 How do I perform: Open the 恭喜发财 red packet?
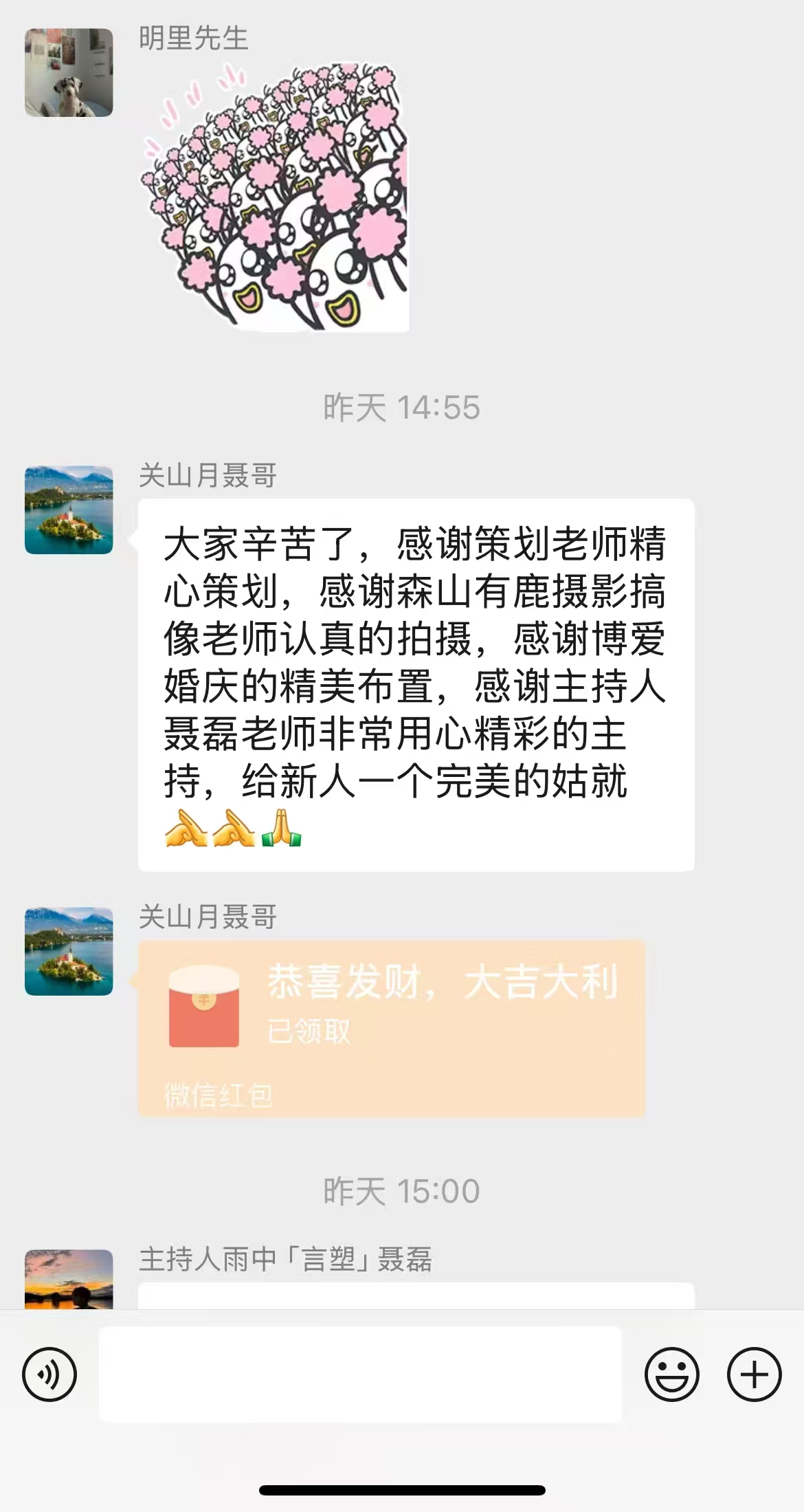click(391, 1028)
